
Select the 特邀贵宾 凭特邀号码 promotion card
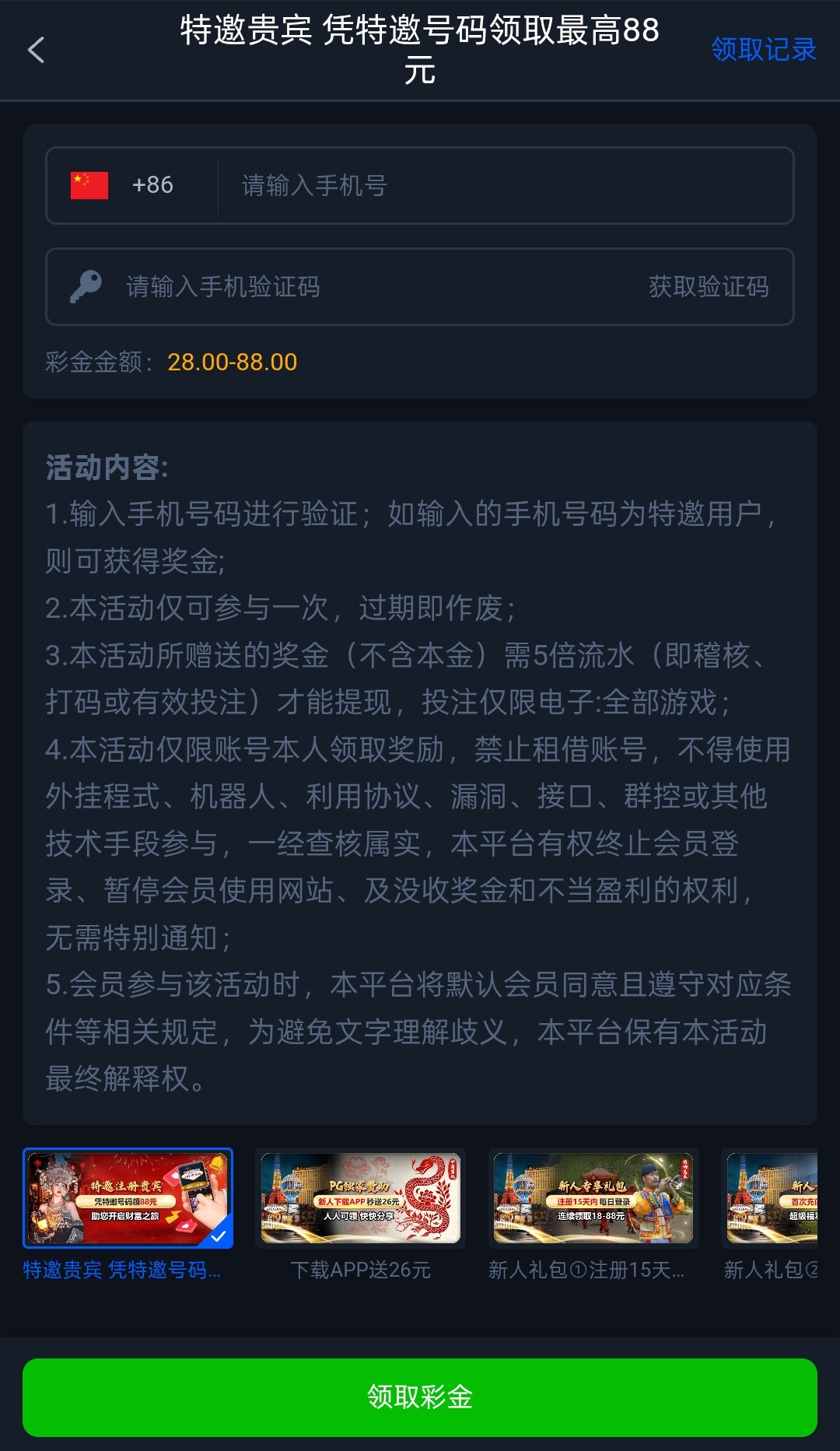pyautogui.click(x=128, y=1199)
